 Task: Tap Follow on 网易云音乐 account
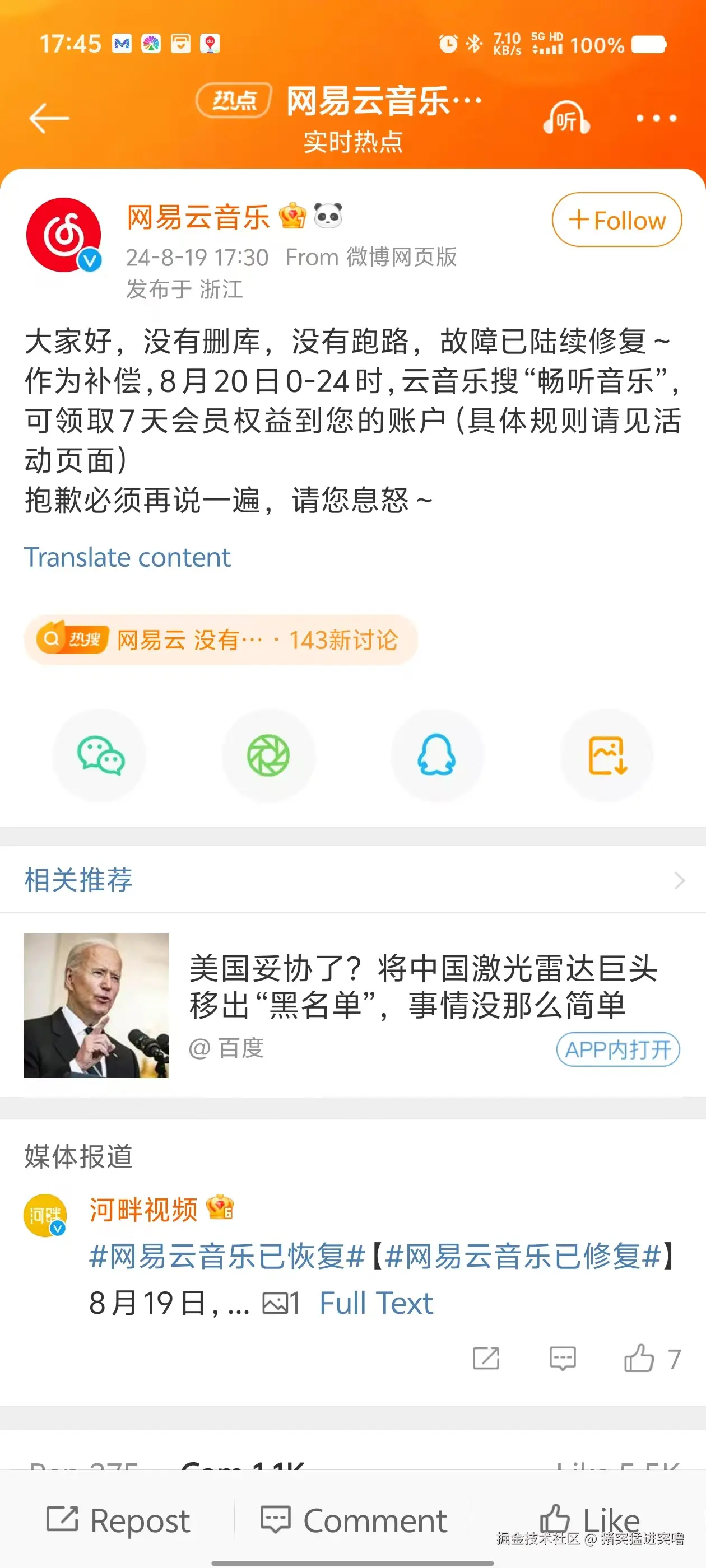click(615, 220)
